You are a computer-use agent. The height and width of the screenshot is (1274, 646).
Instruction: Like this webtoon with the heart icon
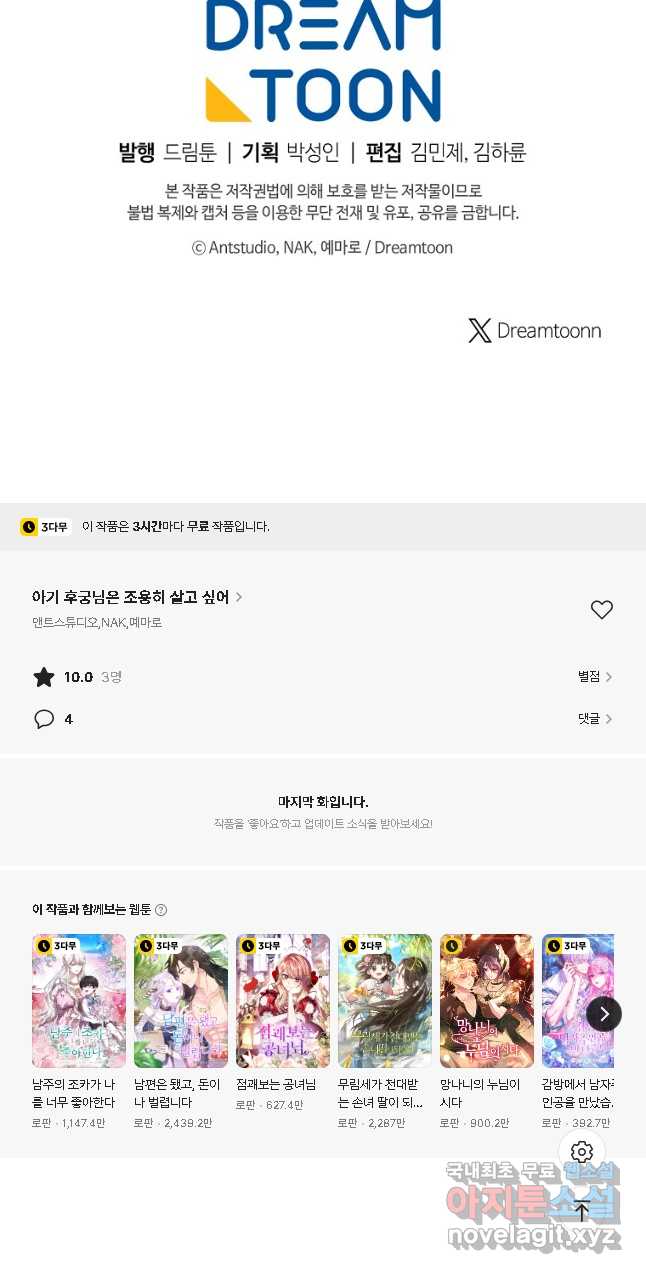[601, 610]
